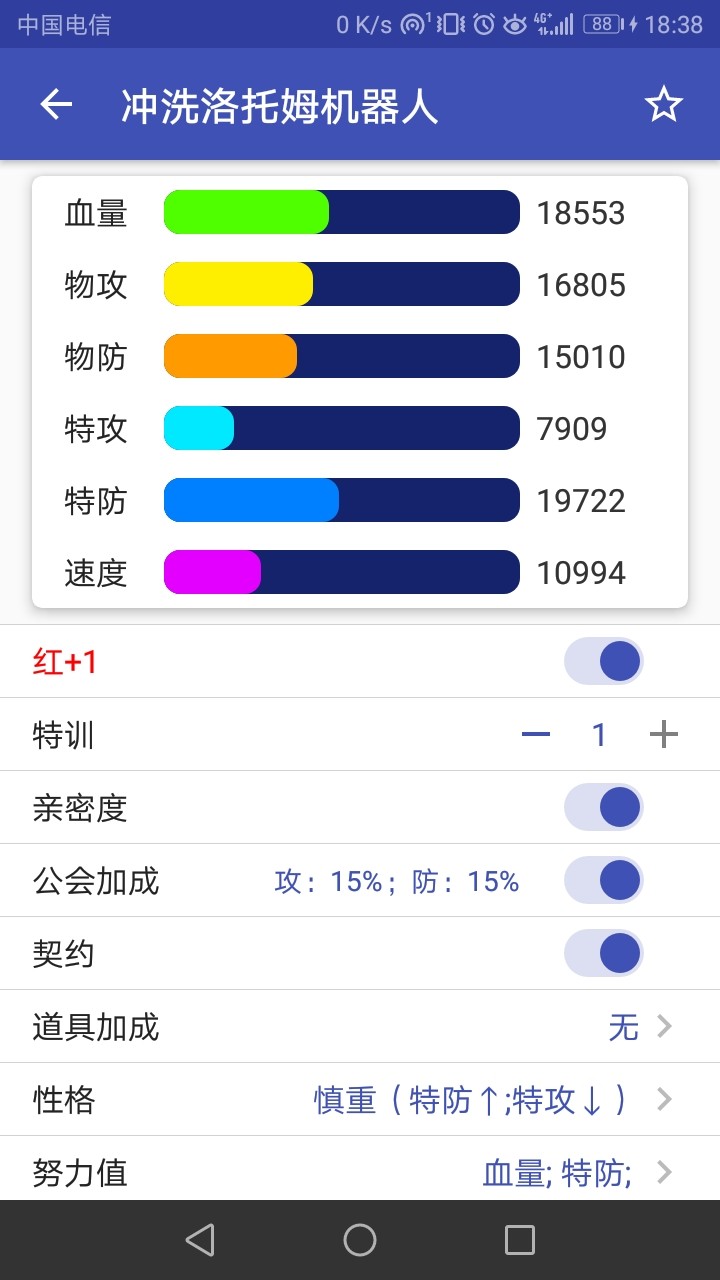Toggle off the 红+1 switch
The height and width of the screenshot is (1280, 720).
604,661
